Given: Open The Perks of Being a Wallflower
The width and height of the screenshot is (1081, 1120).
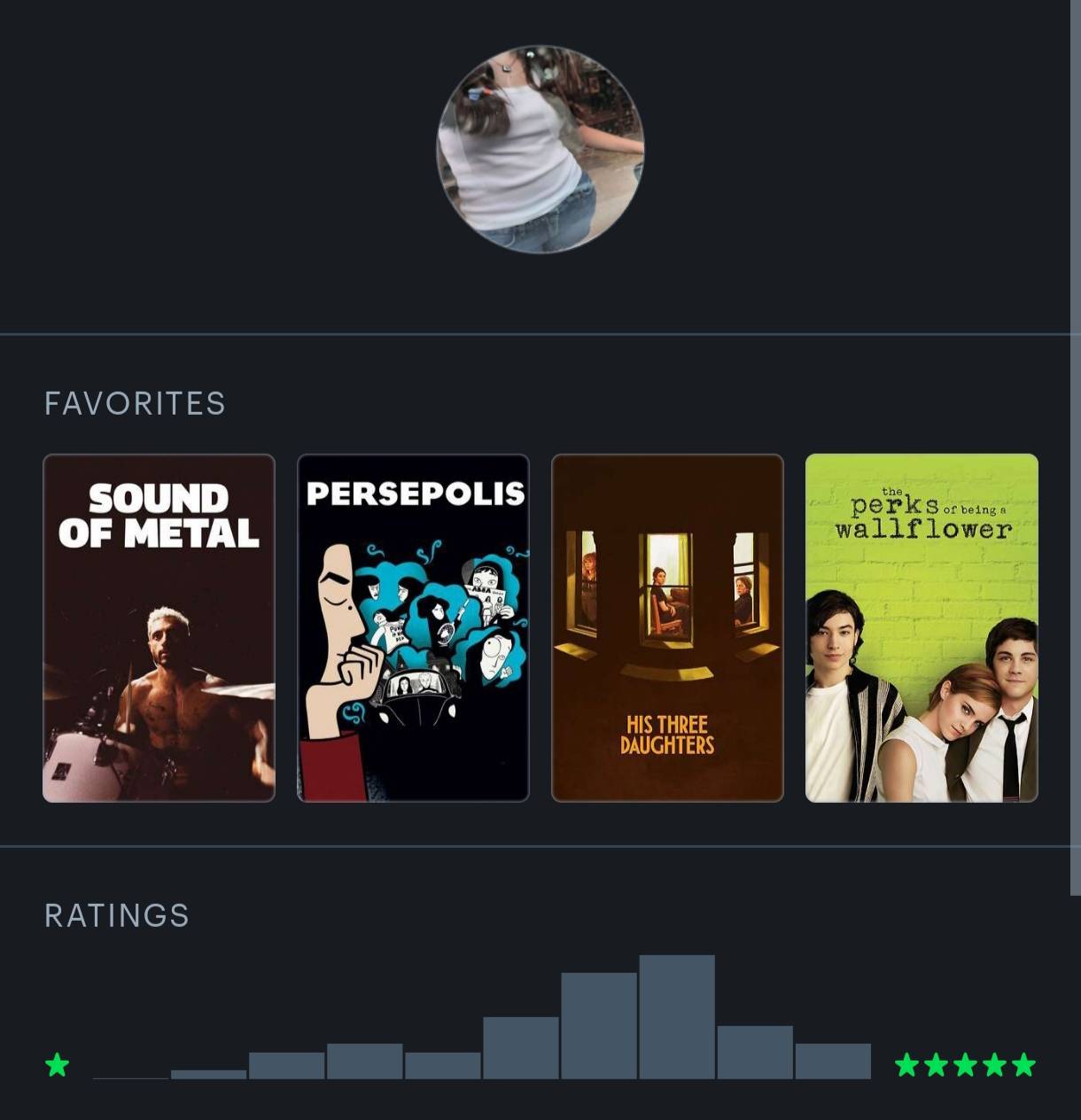Looking at the screenshot, I should click(922, 628).
